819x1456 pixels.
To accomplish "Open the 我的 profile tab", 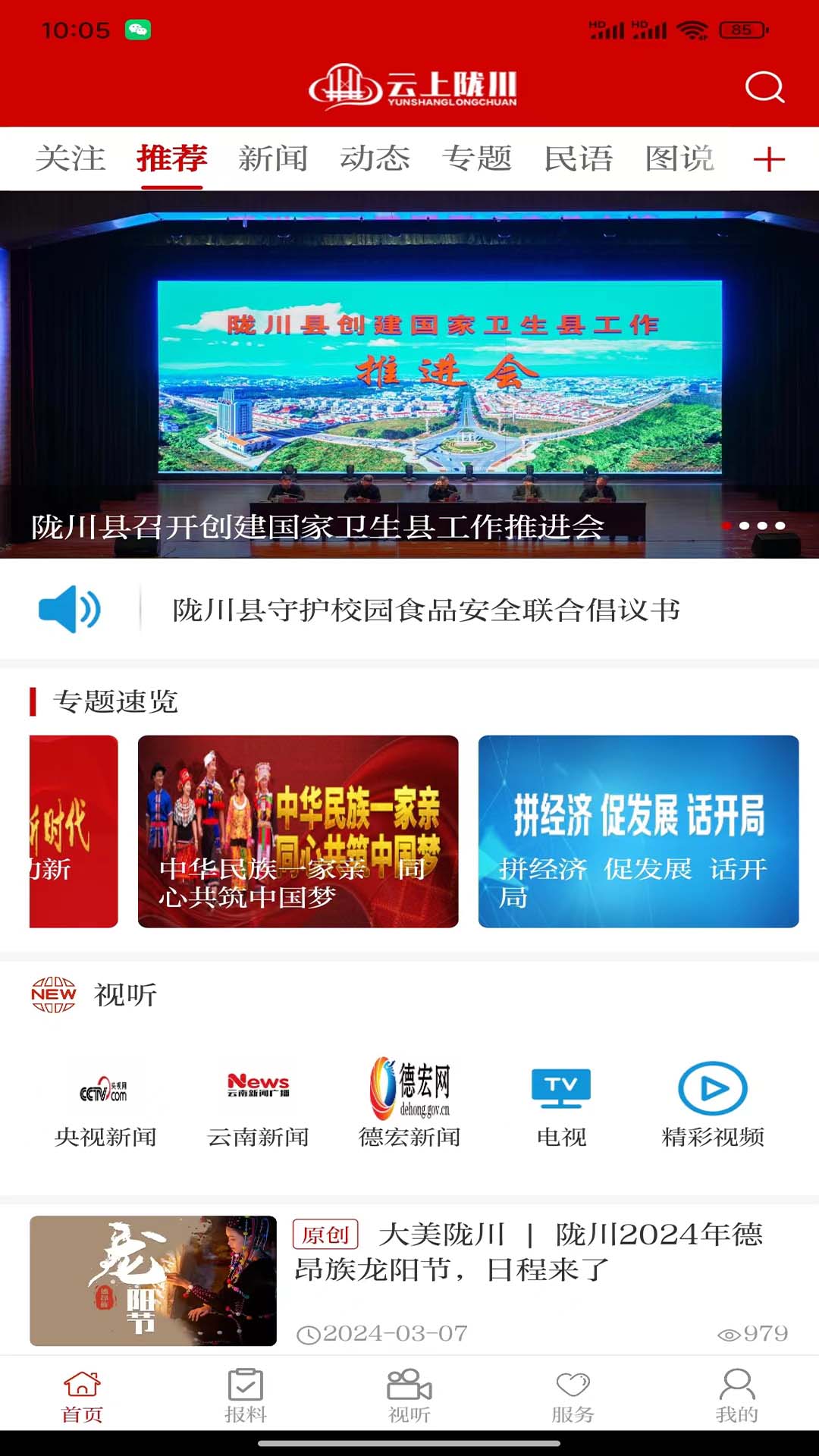I will click(x=736, y=1395).
